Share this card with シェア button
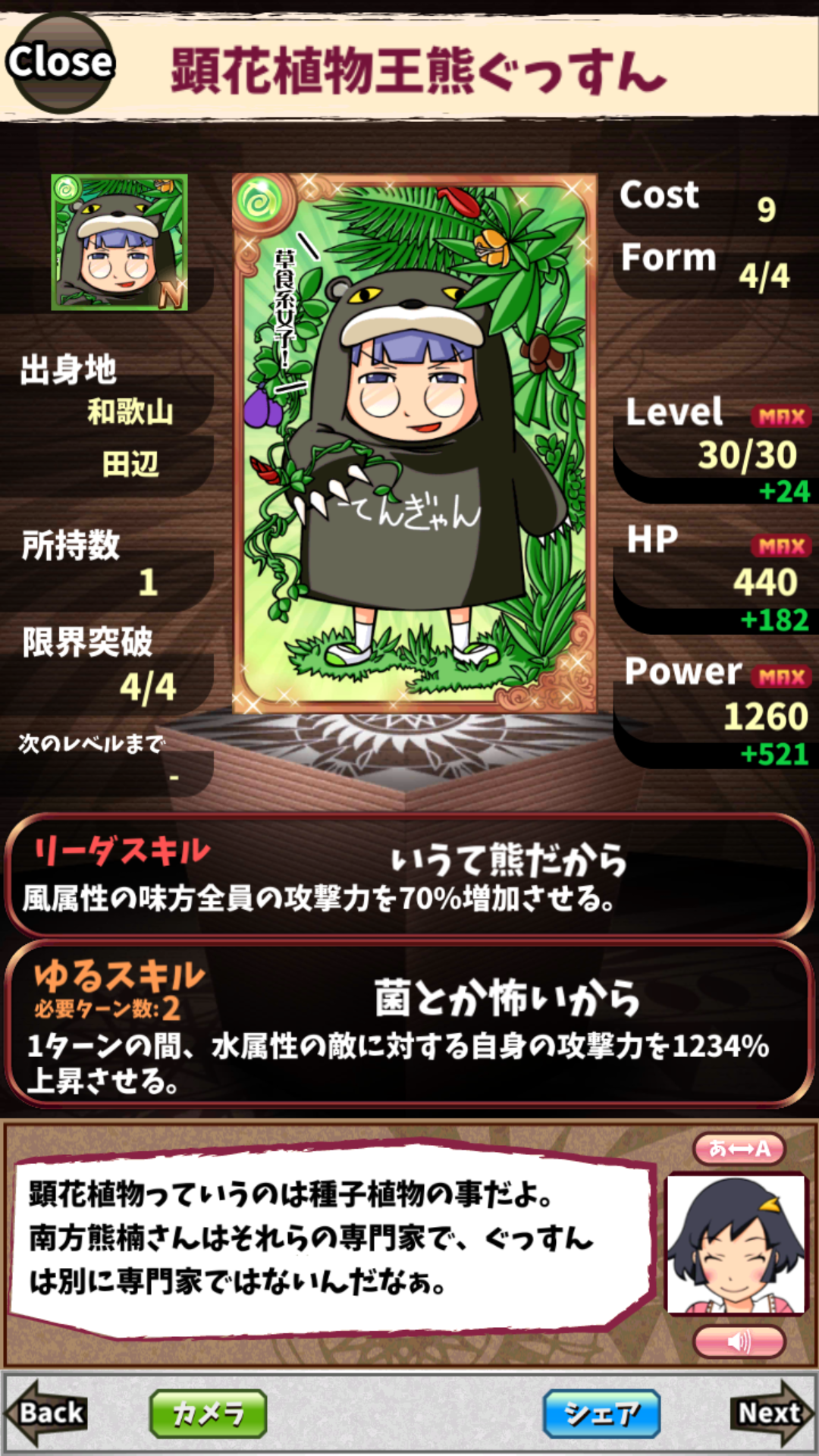819x1456 pixels. [x=601, y=1414]
